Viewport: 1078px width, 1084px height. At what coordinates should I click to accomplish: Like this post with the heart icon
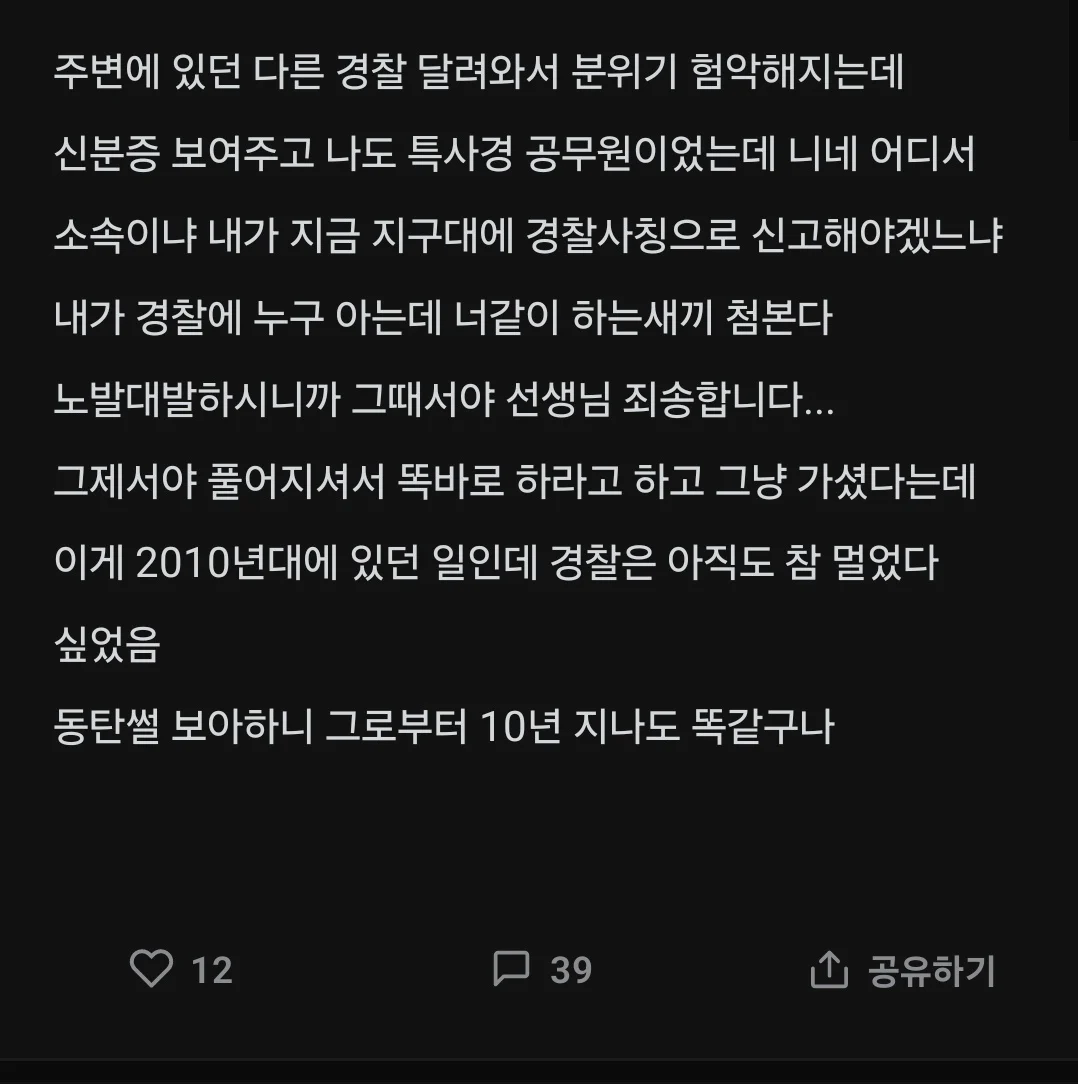[x=152, y=969]
